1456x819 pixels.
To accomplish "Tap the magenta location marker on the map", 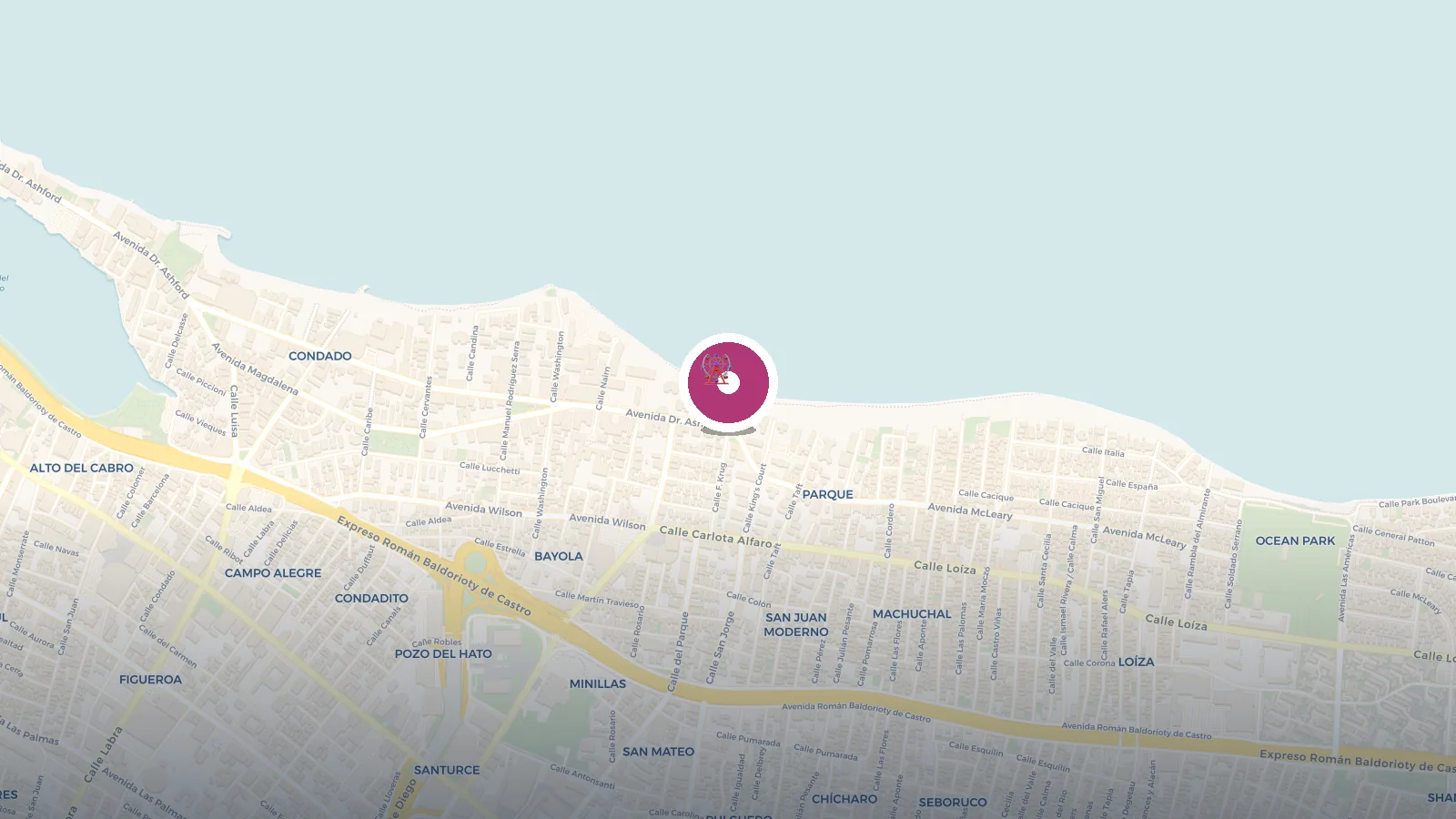I will 728,382.
